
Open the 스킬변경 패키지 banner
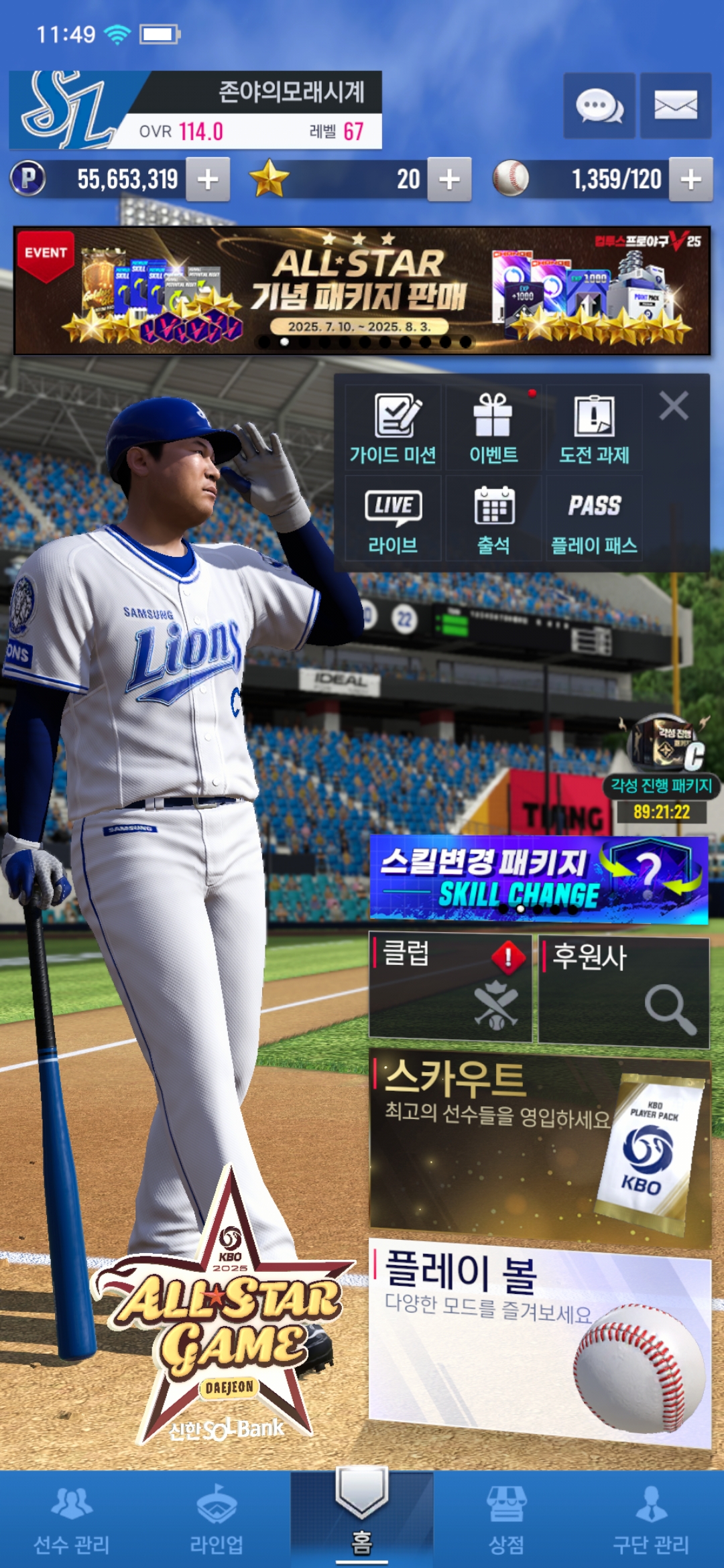539,878
